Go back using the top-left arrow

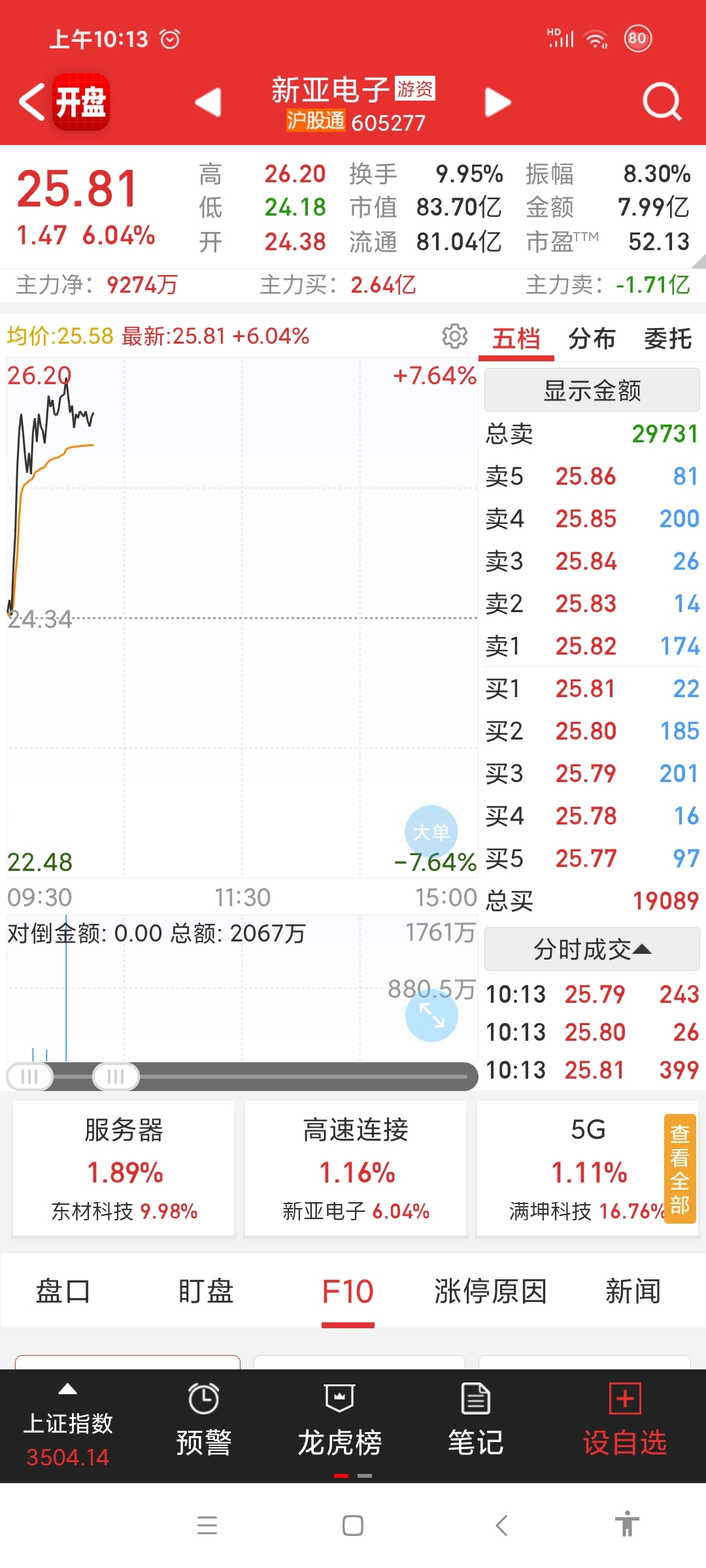pos(31,102)
